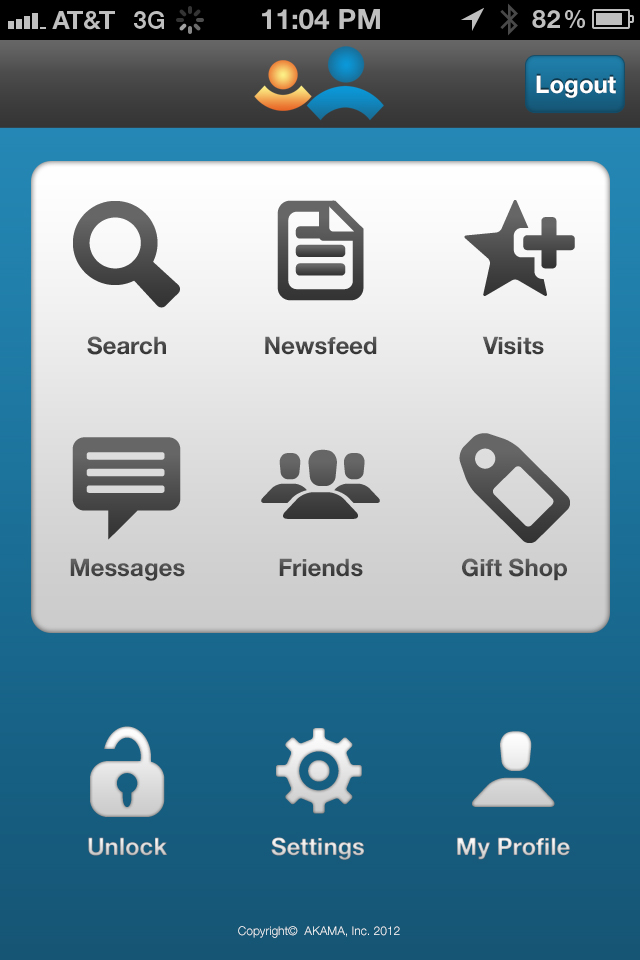Log out with the Logout button
This screenshot has width=640, height=960.
(575, 85)
